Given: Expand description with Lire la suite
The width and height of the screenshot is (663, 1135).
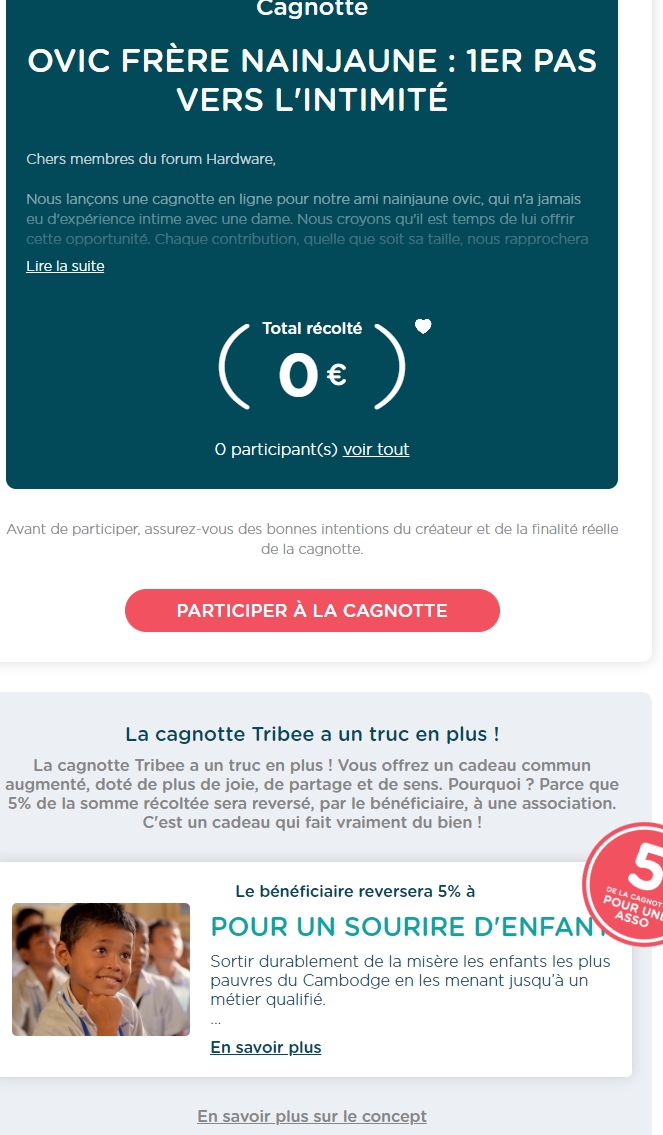Looking at the screenshot, I should click(65, 266).
